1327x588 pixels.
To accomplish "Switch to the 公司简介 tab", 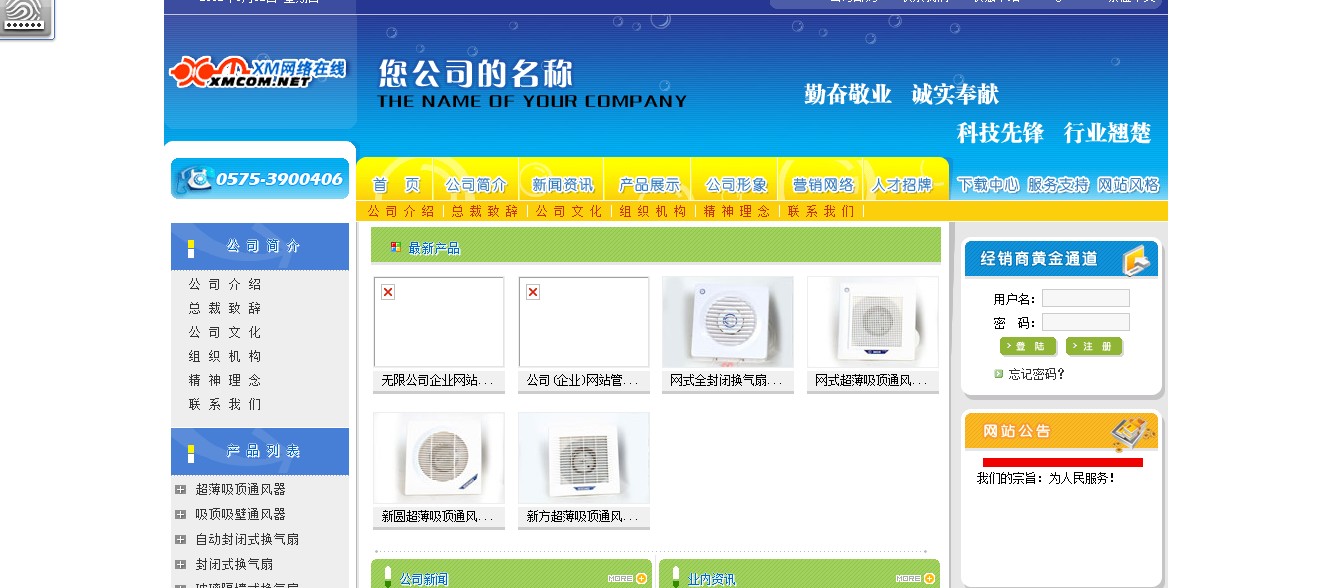I will (x=476, y=185).
